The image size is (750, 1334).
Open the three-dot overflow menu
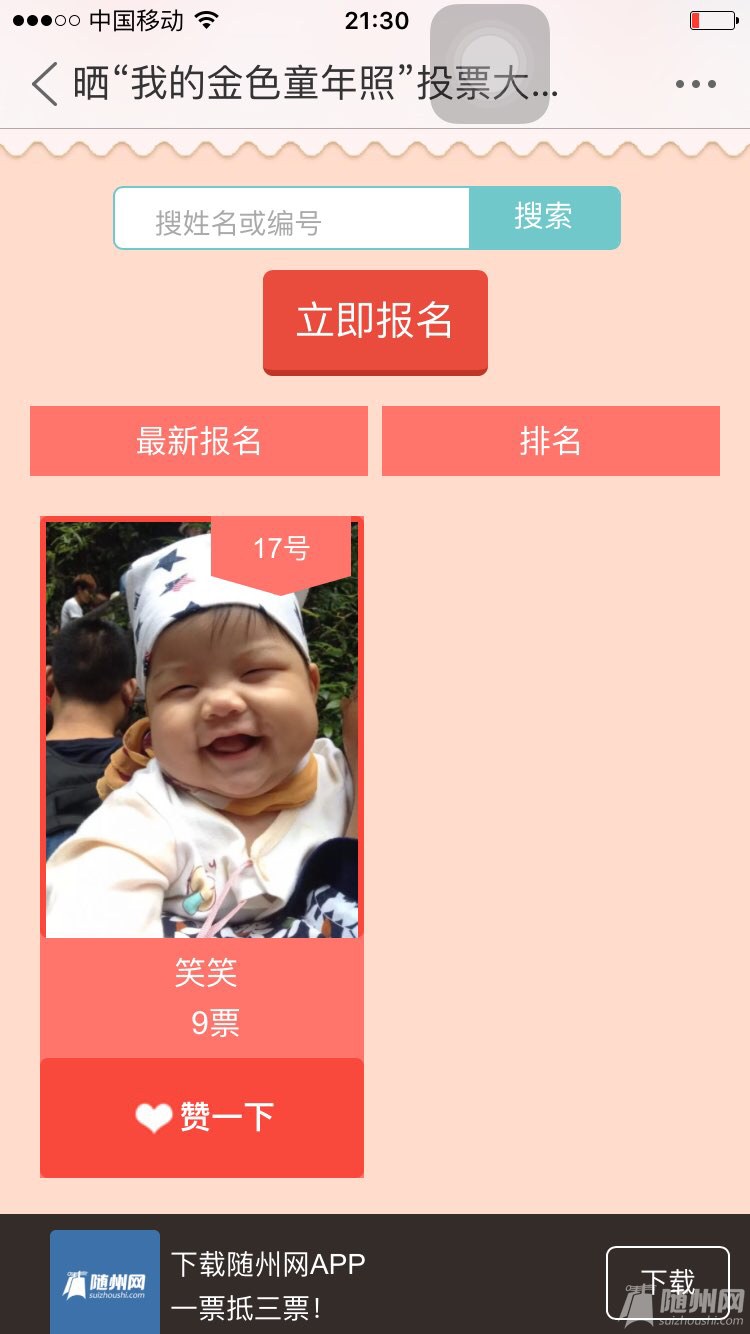695,84
